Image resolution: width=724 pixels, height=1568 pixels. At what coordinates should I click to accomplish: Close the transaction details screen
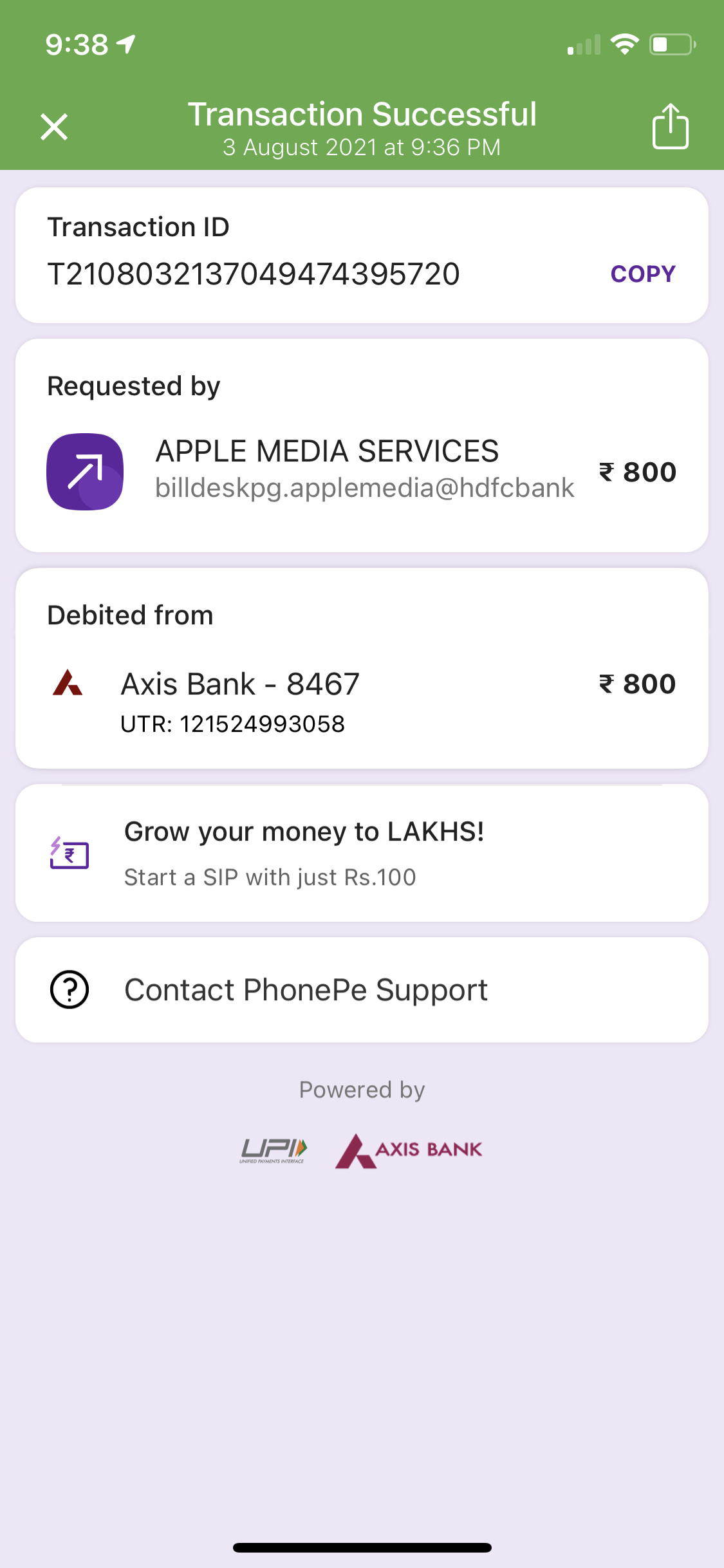[54, 127]
